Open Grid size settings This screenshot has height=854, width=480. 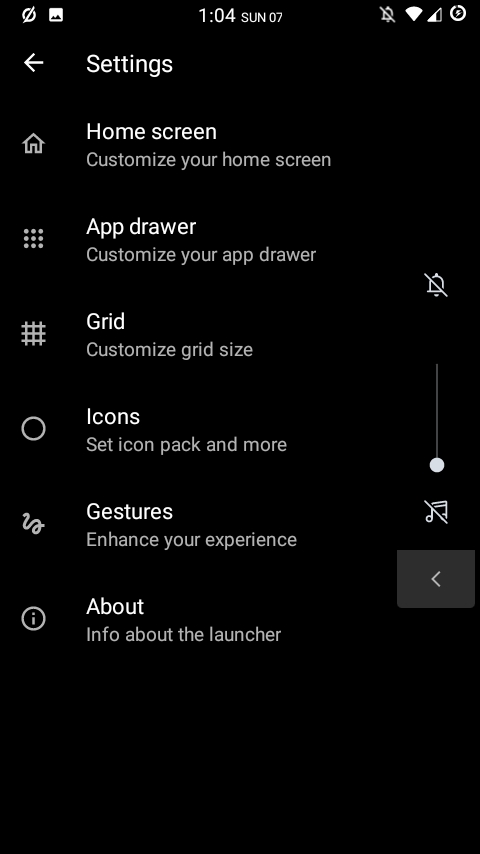click(x=240, y=334)
